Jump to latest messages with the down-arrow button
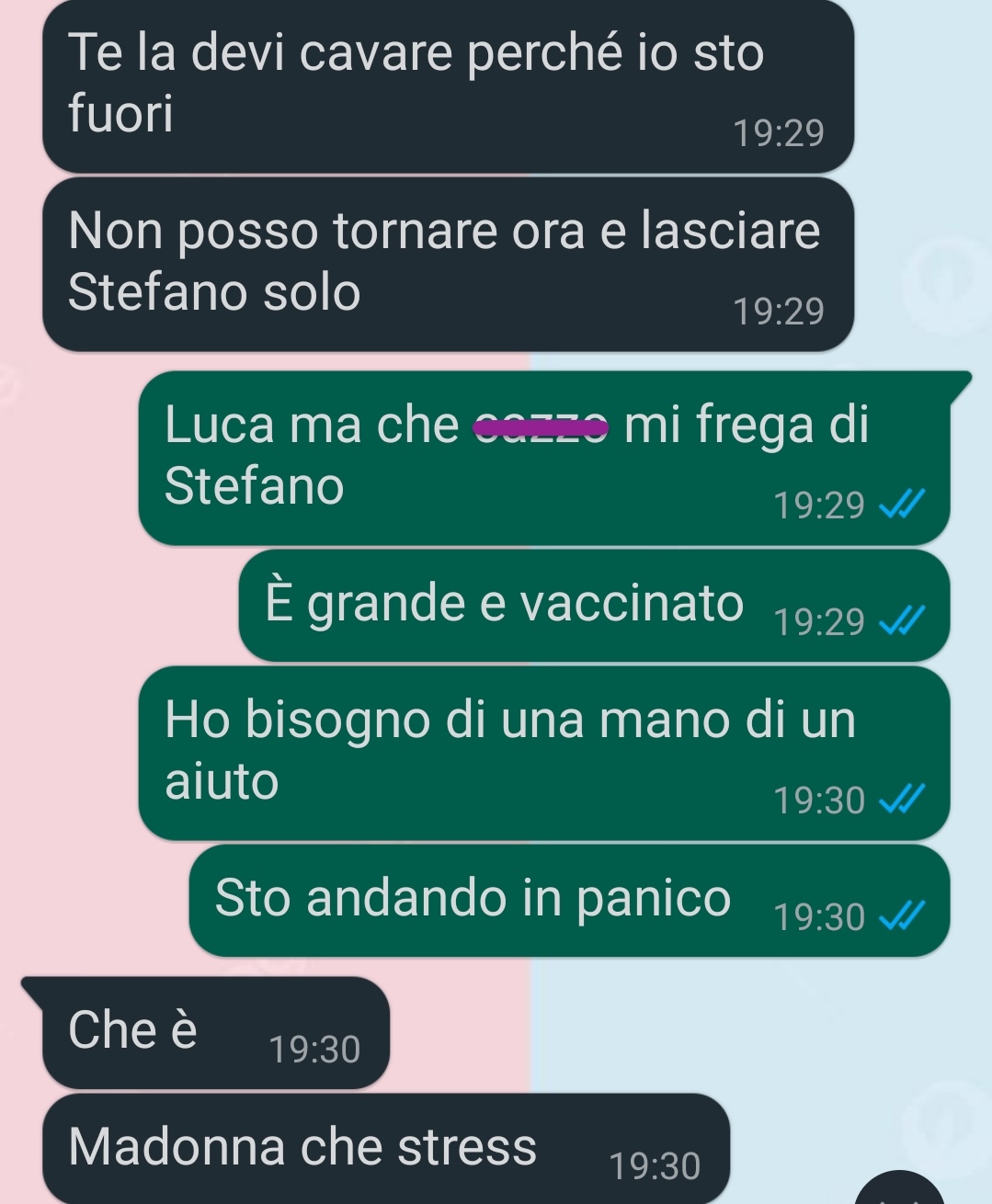The width and height of the screenshot is (992, 1204). [x=901, y=1191]
